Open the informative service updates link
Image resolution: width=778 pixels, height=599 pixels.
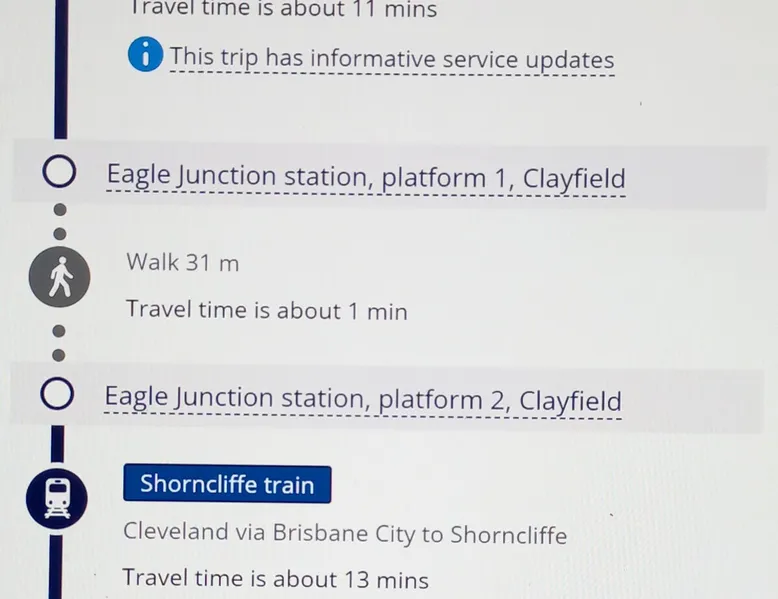[x=391, y=57]
